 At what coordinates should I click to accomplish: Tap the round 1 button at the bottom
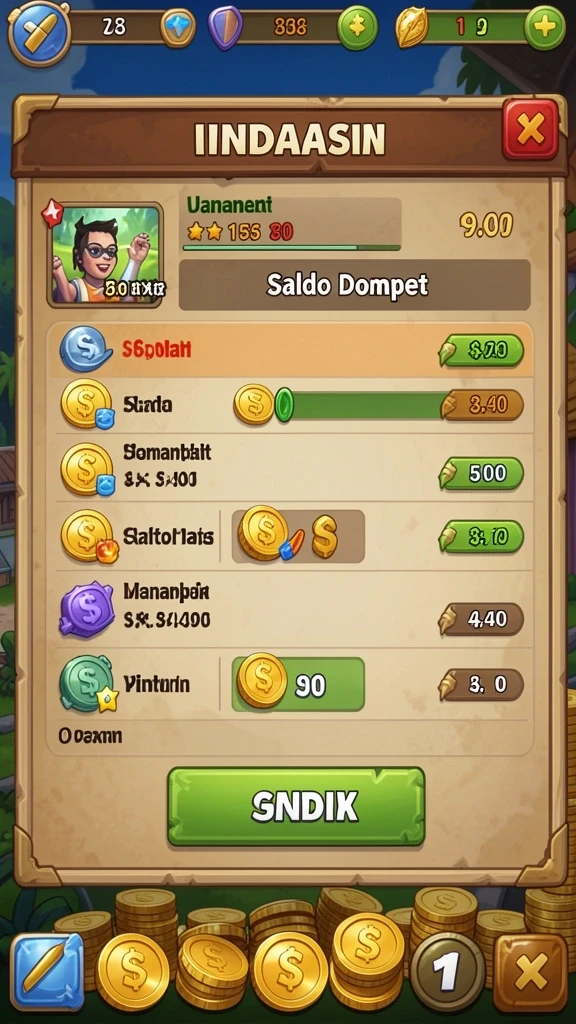[447, 971]
